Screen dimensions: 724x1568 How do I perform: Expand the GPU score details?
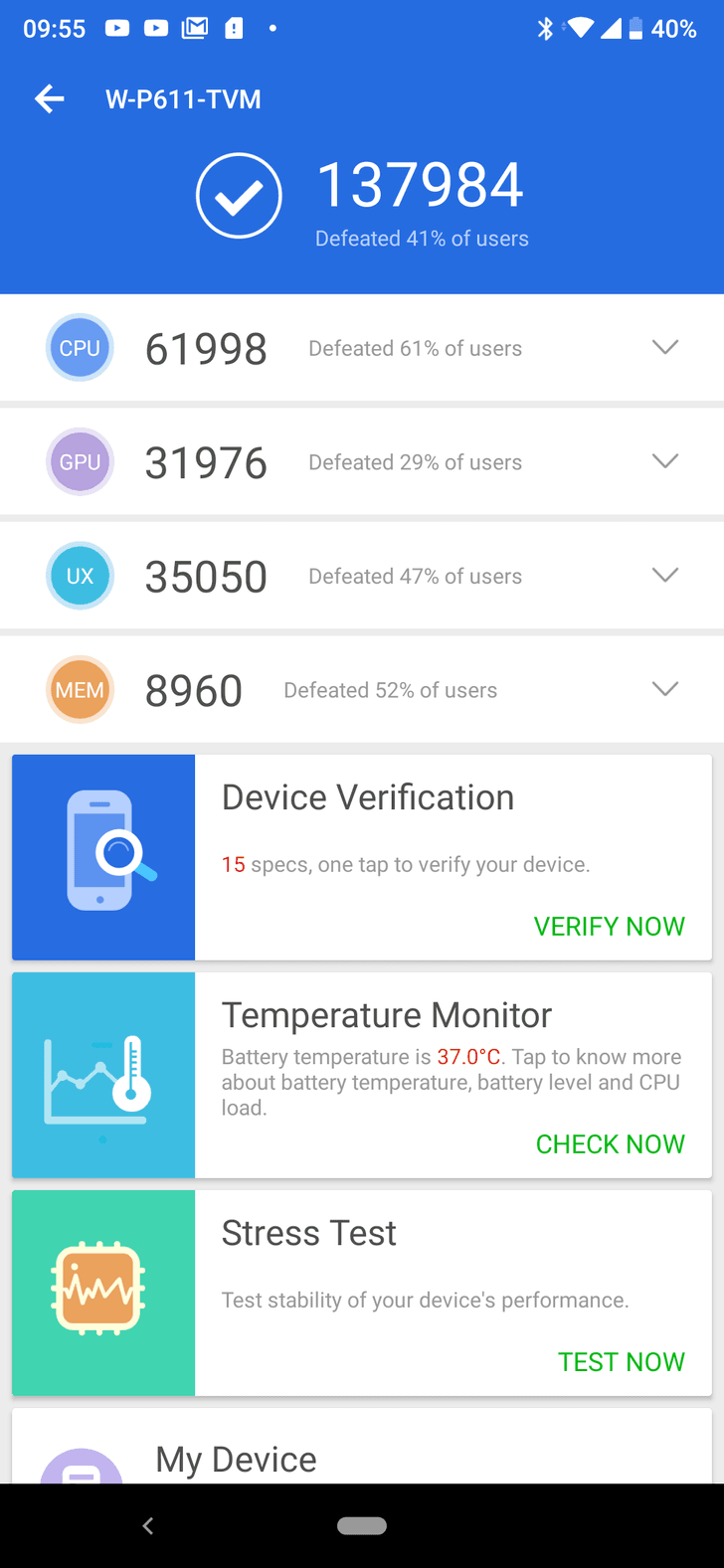[664, 461]
